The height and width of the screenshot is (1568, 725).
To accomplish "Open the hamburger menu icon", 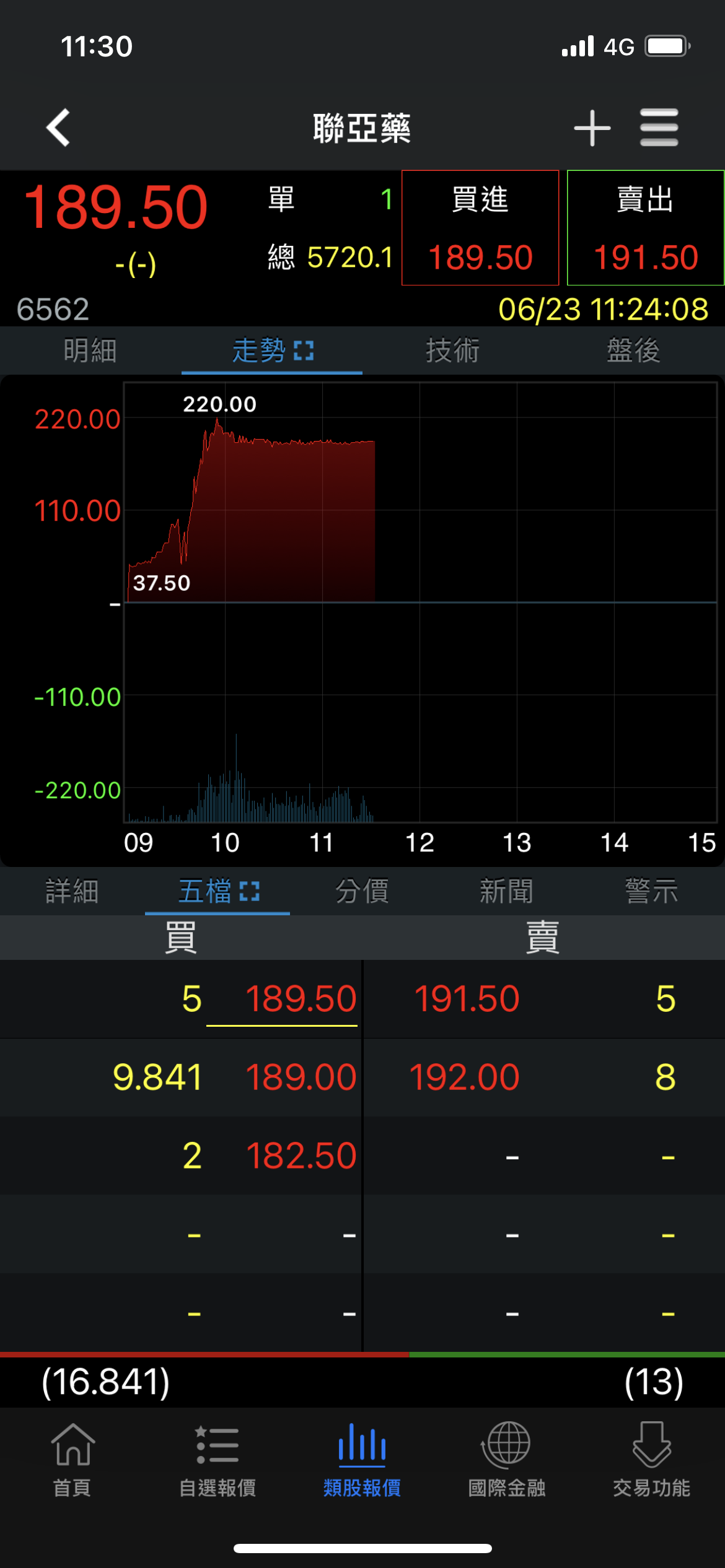I will click(659, 128).
